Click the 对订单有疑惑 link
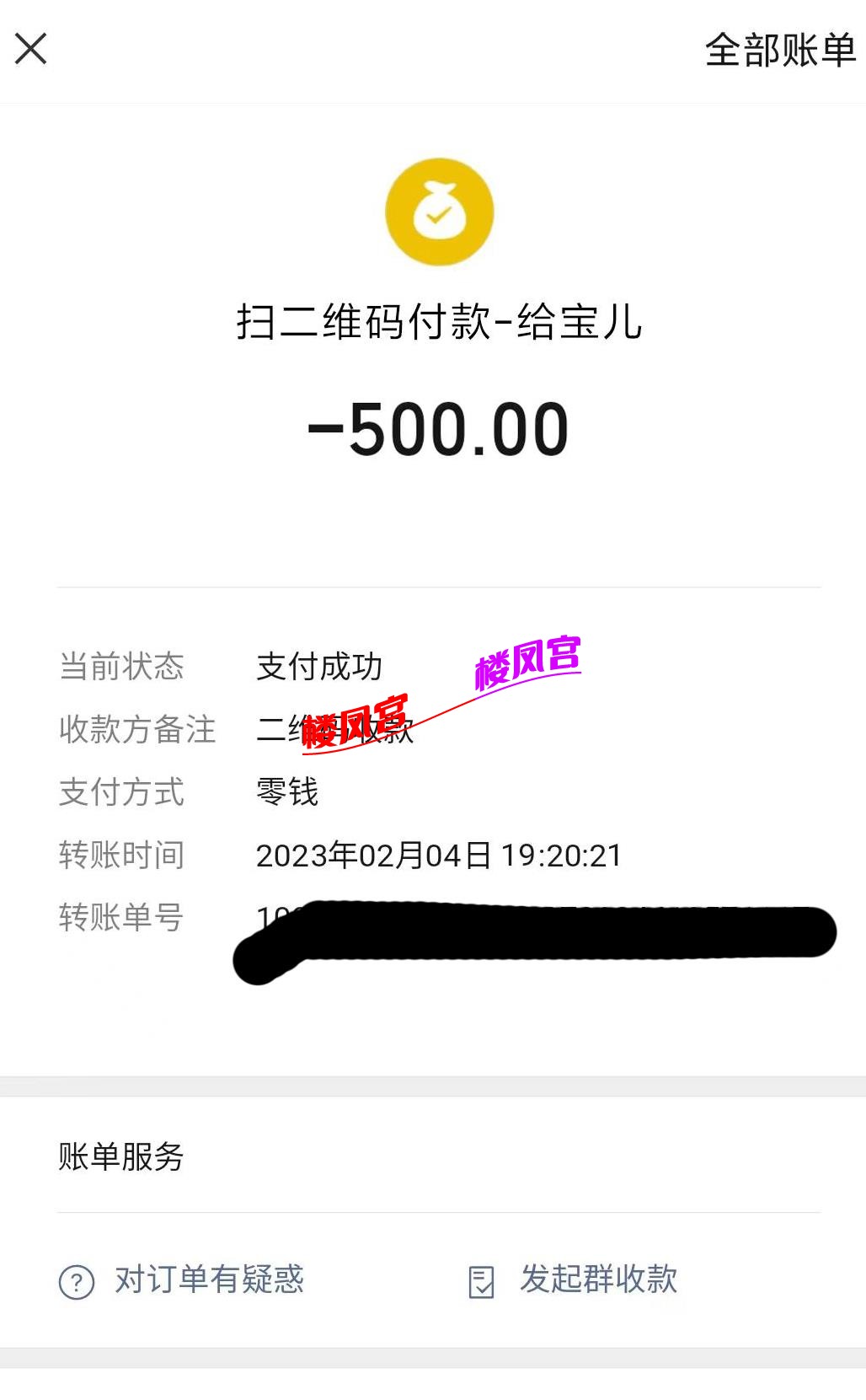 [x=211, y=1281]
